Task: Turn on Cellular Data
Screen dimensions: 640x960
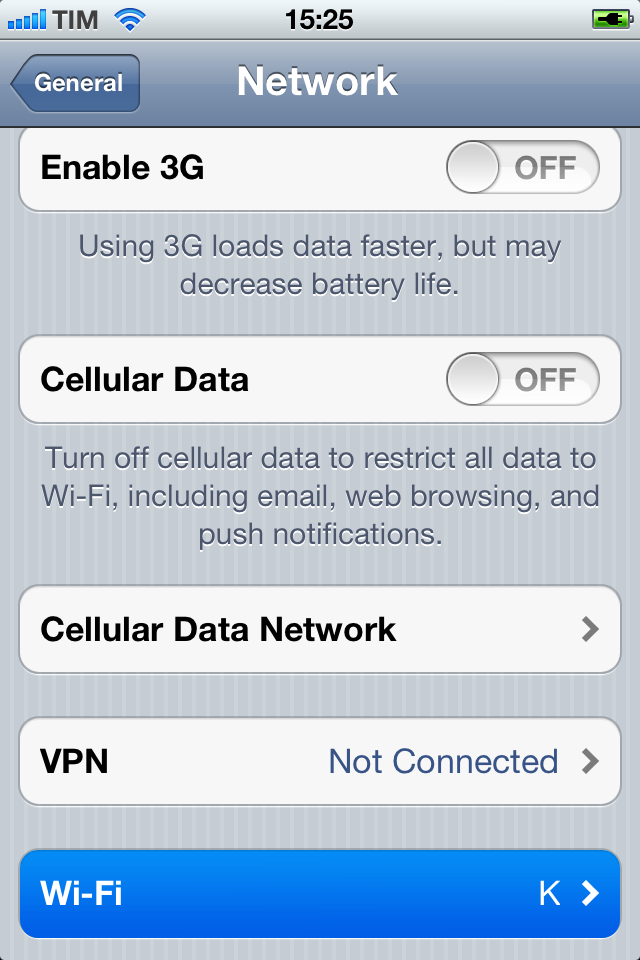Action: click(x=522, y=380)
